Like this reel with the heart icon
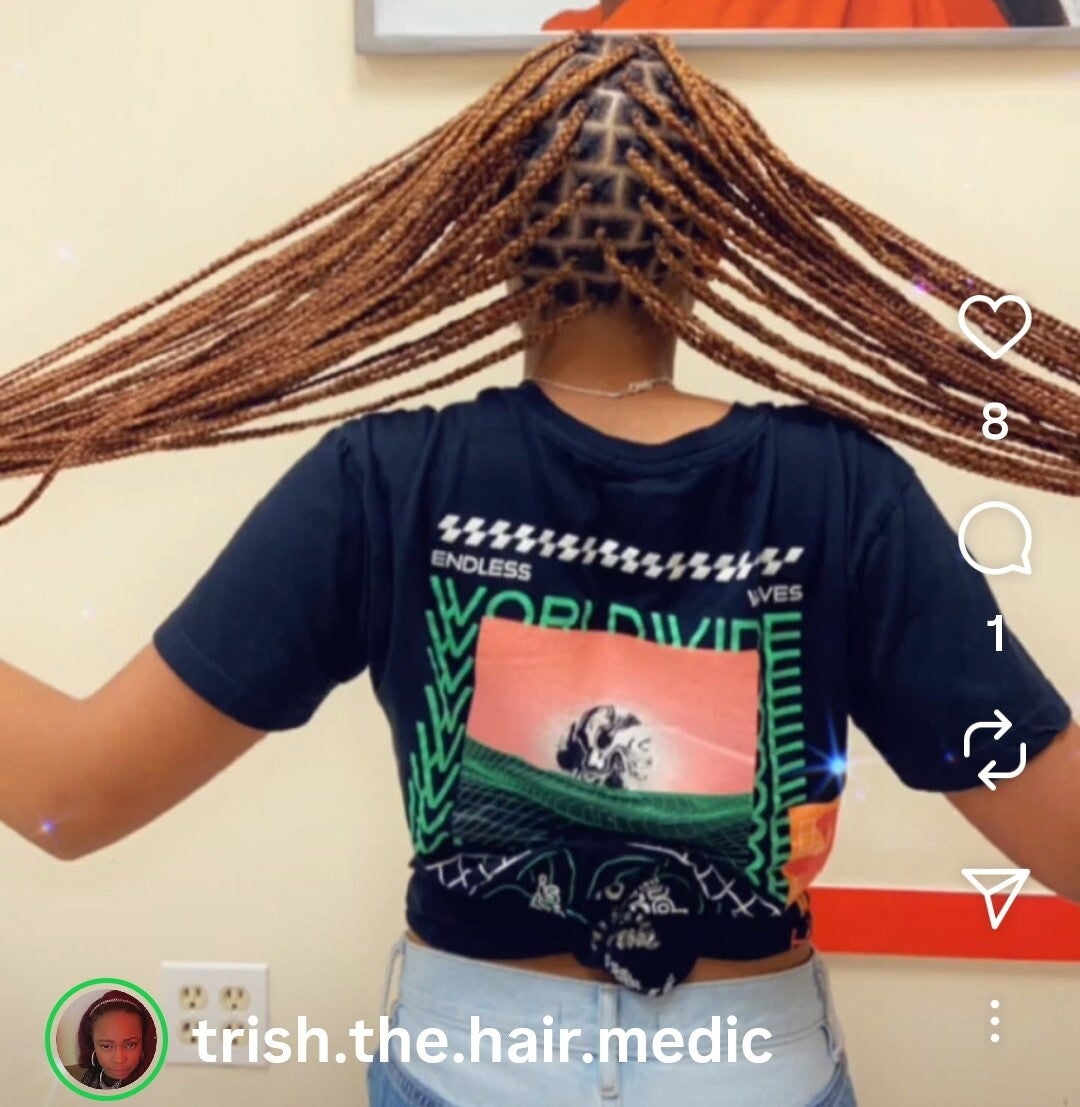Viewport: 1080px width, 1107px height. tap(994, 327)
